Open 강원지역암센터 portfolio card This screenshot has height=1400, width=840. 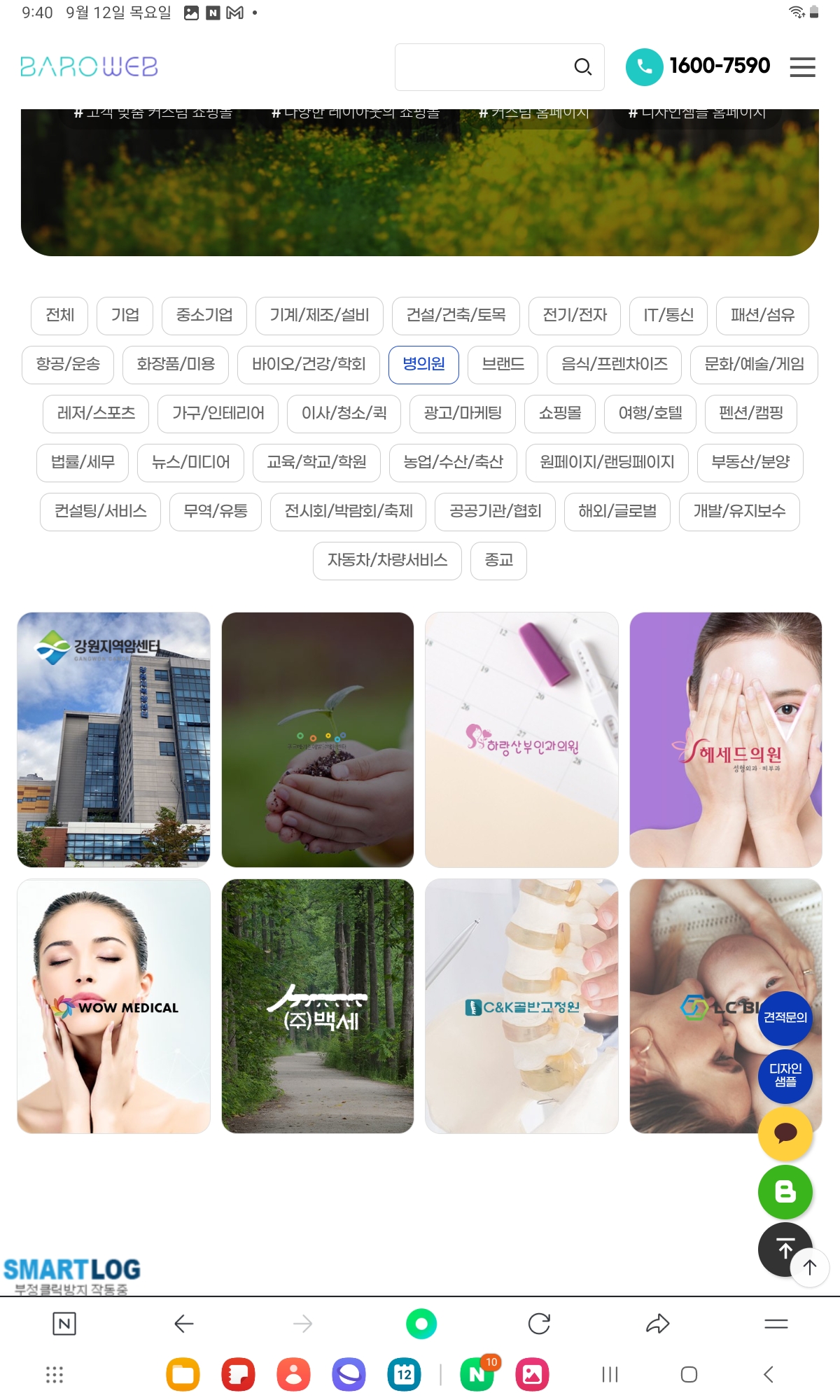[113, 740]
